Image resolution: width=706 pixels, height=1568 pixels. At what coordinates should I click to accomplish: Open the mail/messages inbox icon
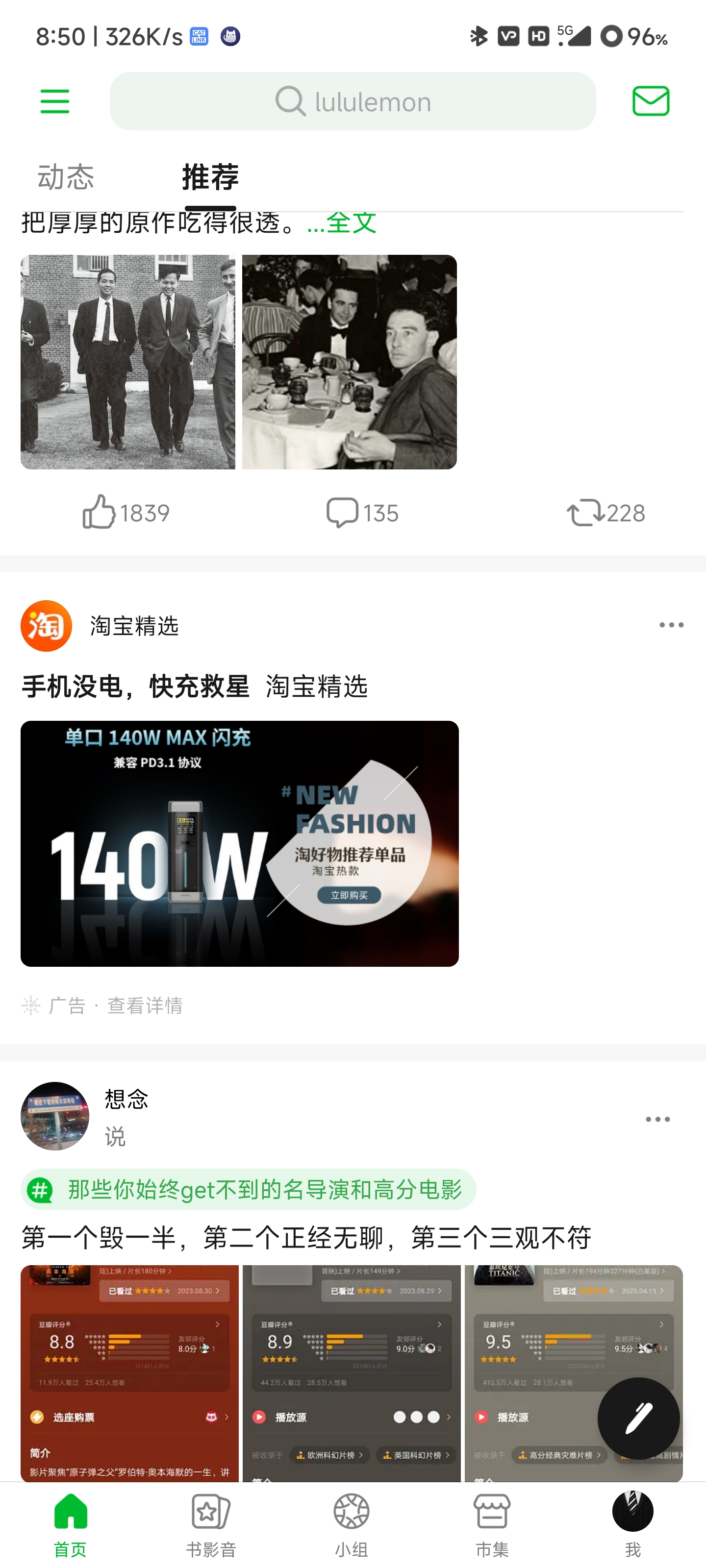point(650,100)
